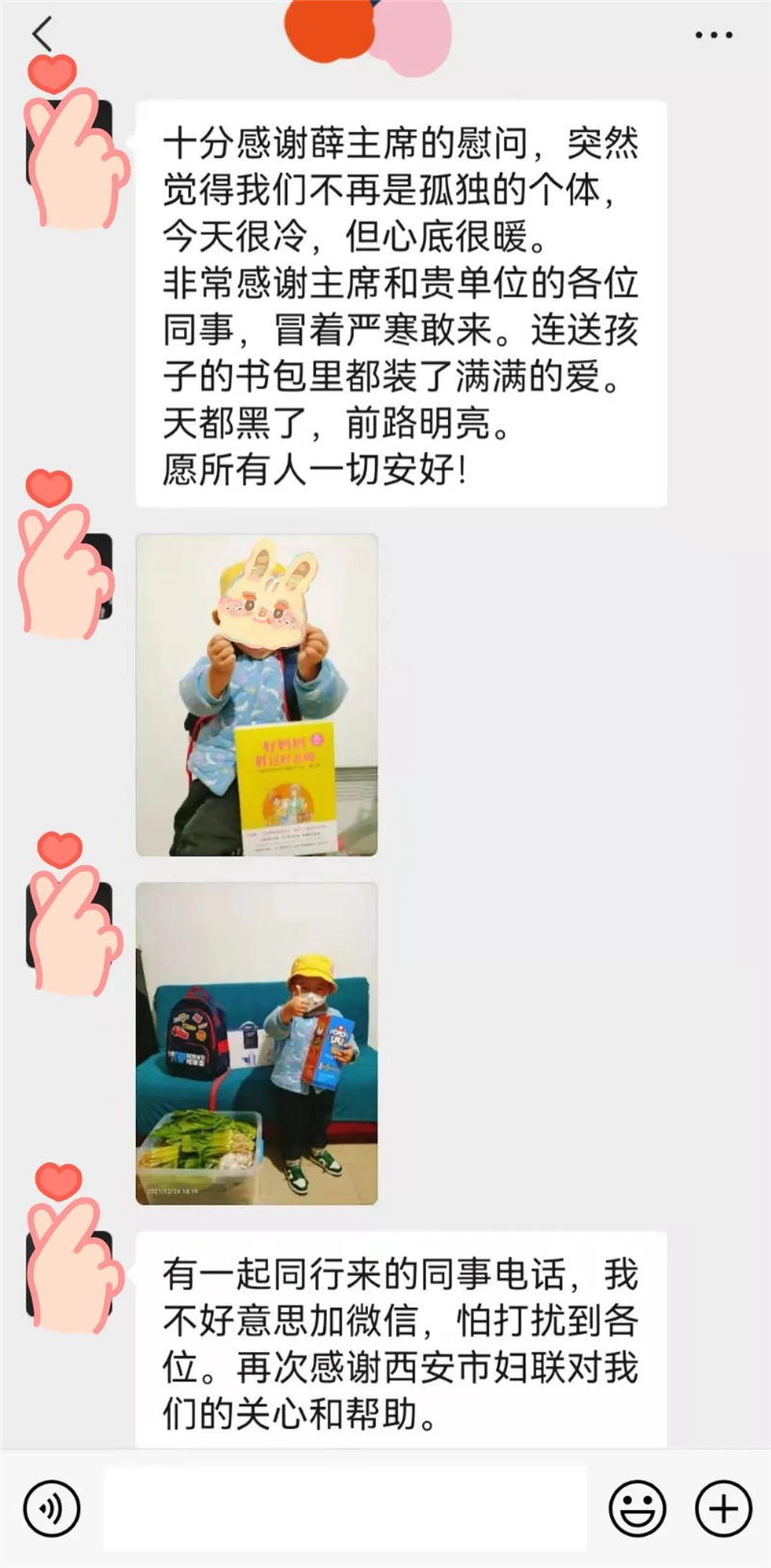Image resolution: width=771 pixels, height=1568 pixels.
Task: Focus the message text field
Action: coord(344,1508)
